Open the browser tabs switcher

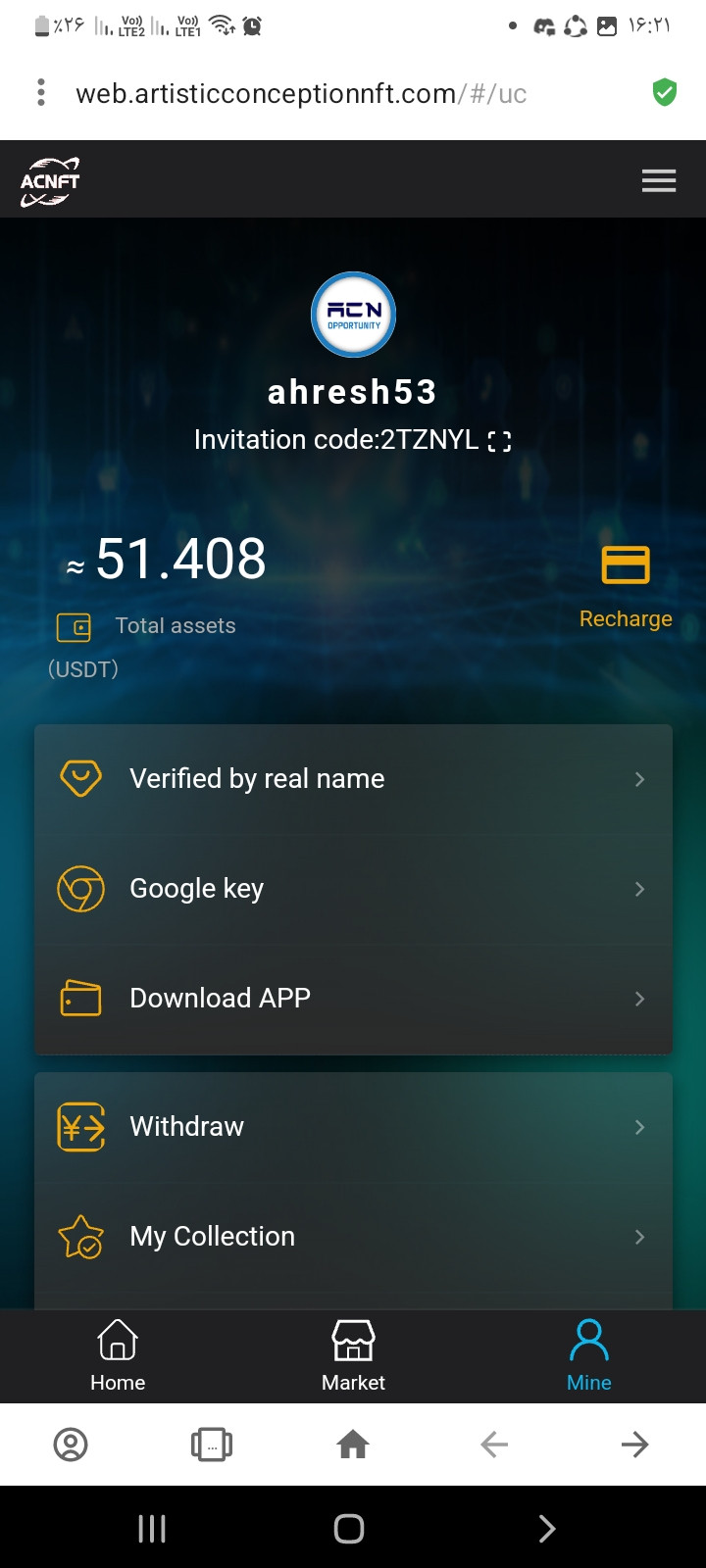tap(212, 1445)
